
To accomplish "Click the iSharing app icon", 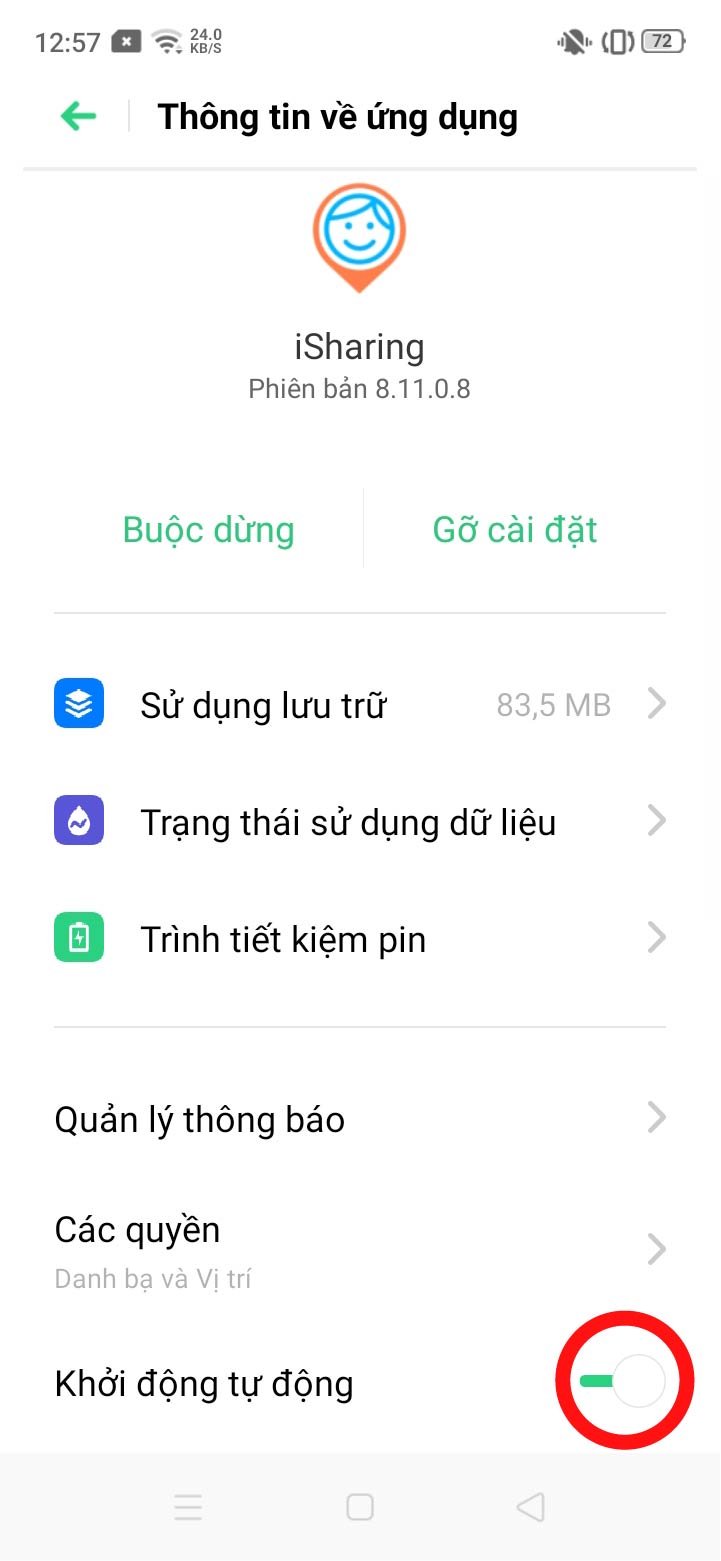I will [359, 237].
